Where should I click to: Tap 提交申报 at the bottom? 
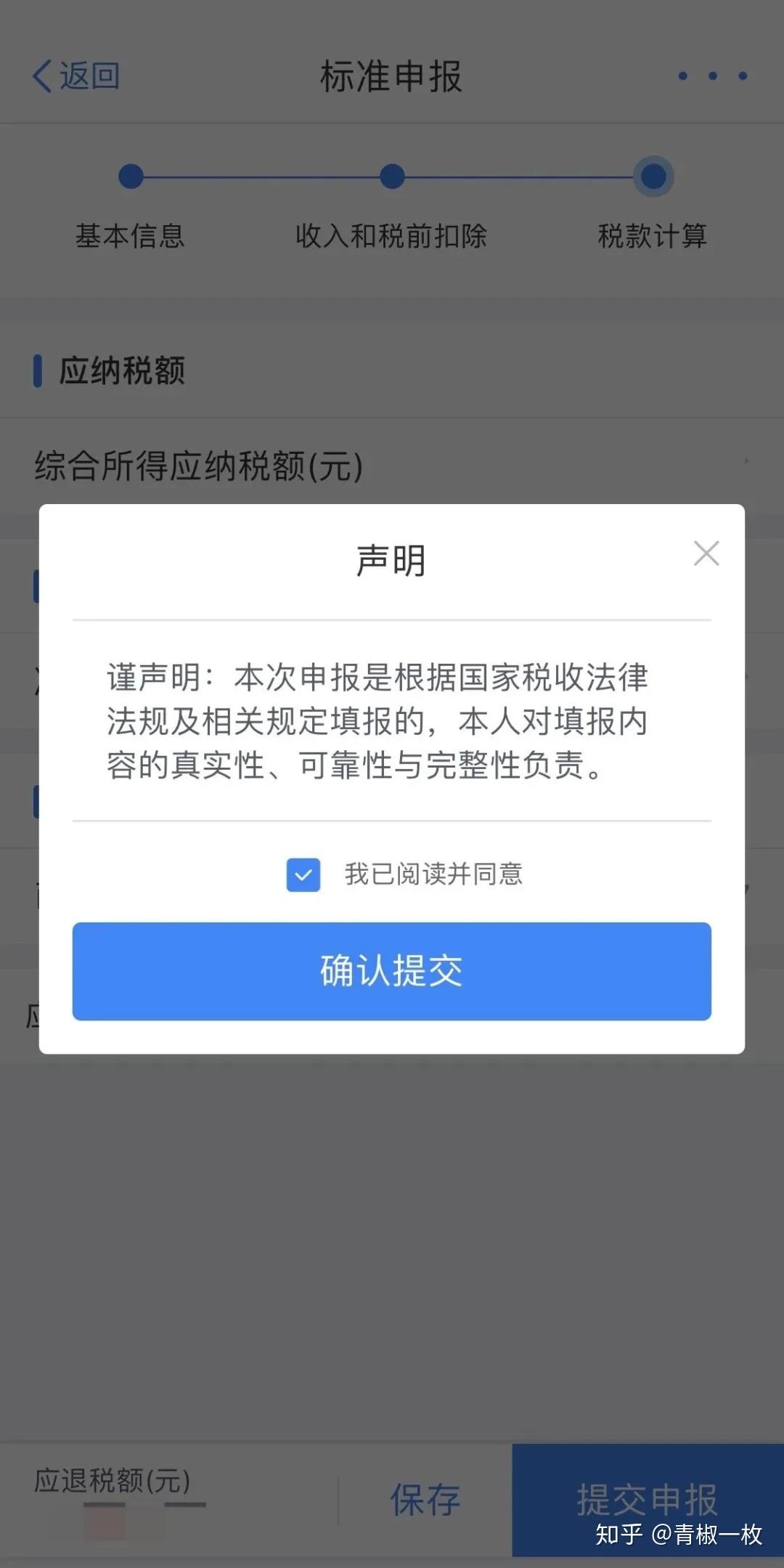coord(647,1498)
